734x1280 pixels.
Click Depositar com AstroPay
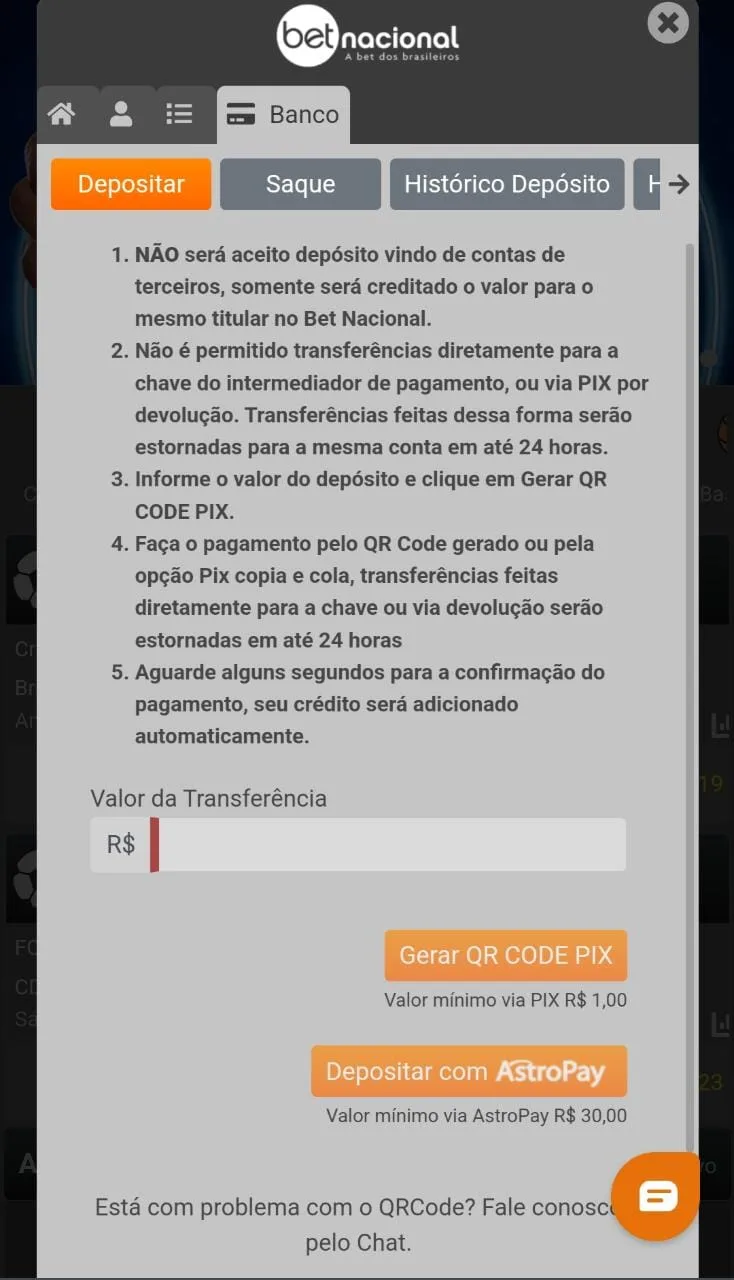468,1070
